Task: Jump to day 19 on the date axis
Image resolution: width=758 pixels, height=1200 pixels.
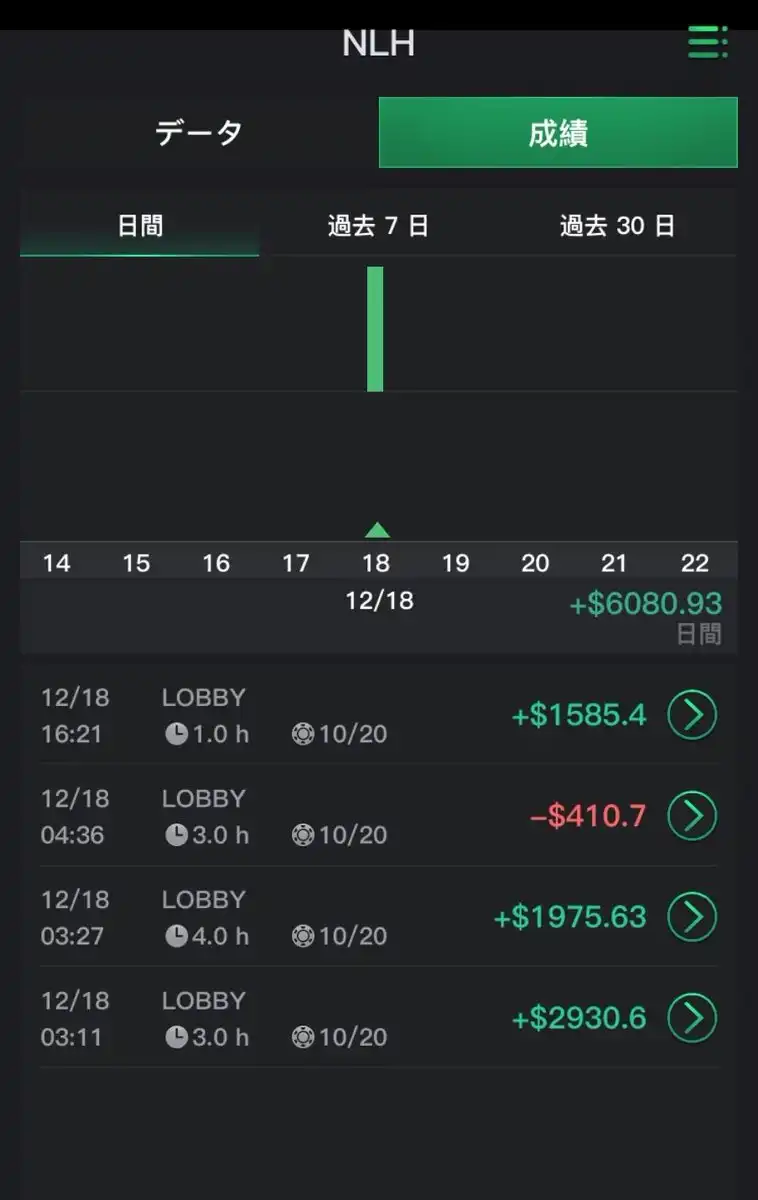Action: [x=455, y=563]
